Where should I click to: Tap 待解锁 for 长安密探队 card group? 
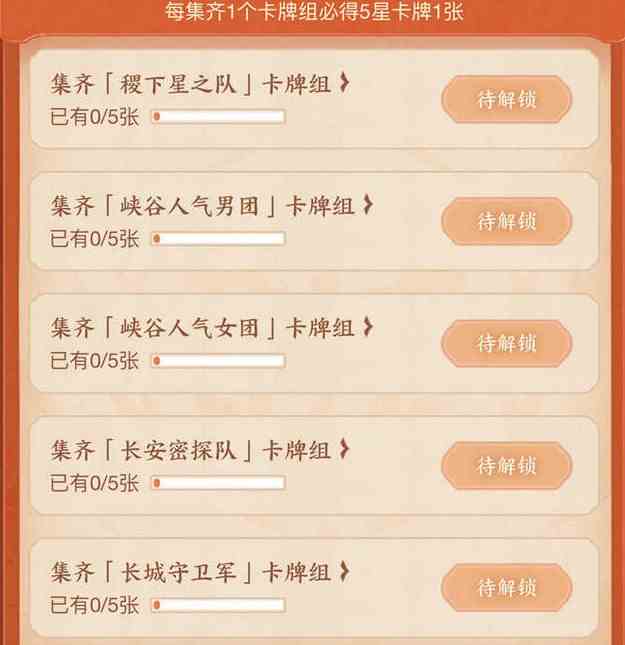coord(506,465)
